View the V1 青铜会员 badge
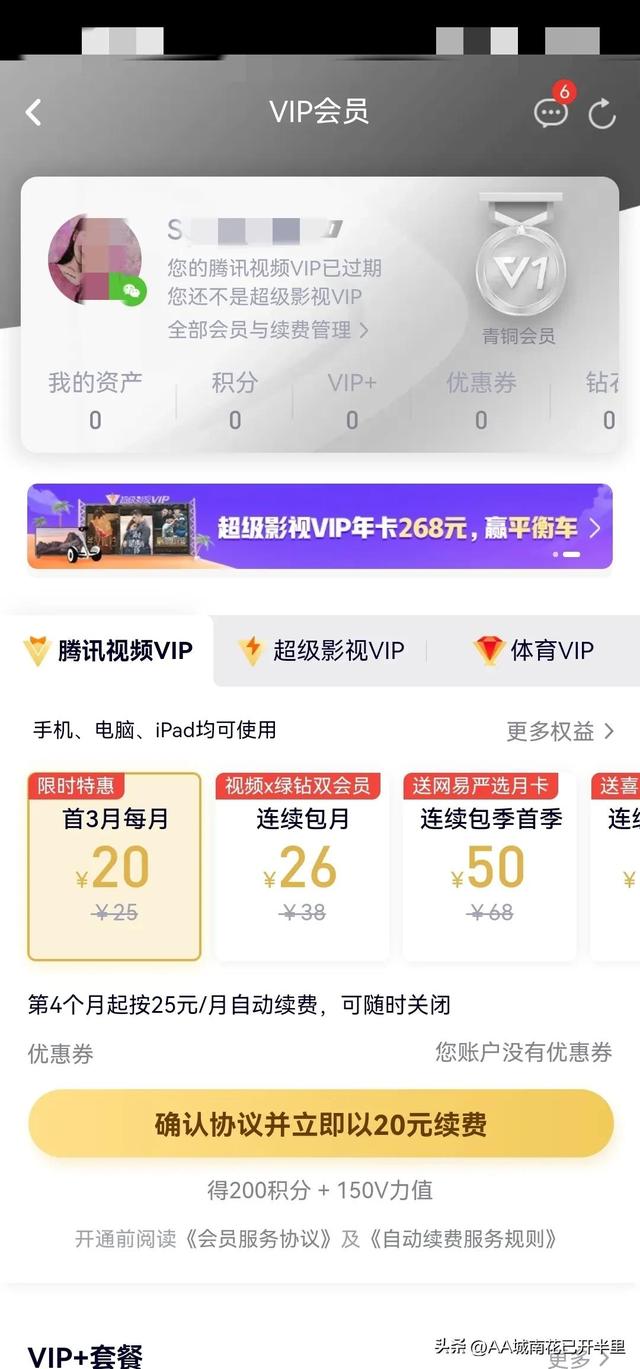640x1369 pixels. [519, 270]
